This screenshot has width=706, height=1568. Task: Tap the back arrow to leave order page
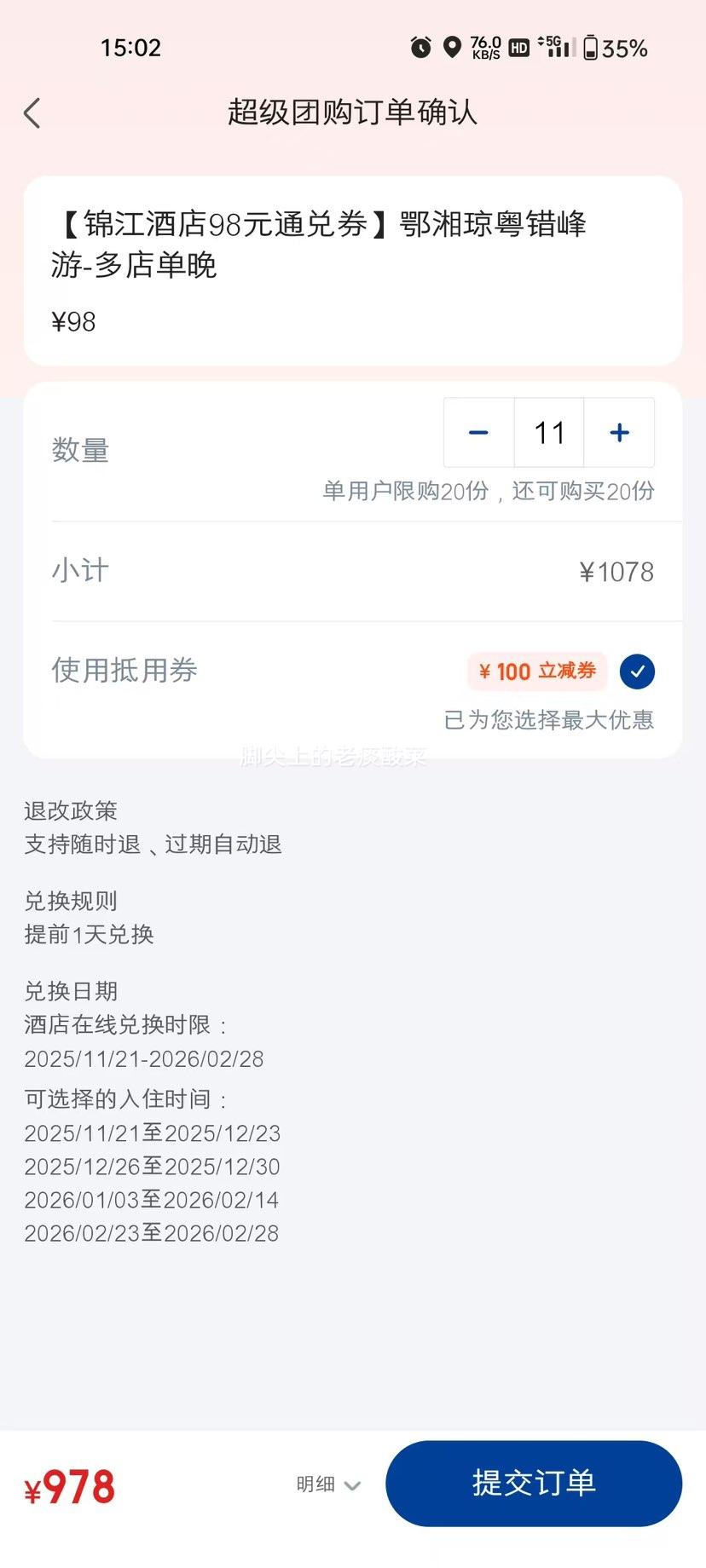(x=32, y=112)
